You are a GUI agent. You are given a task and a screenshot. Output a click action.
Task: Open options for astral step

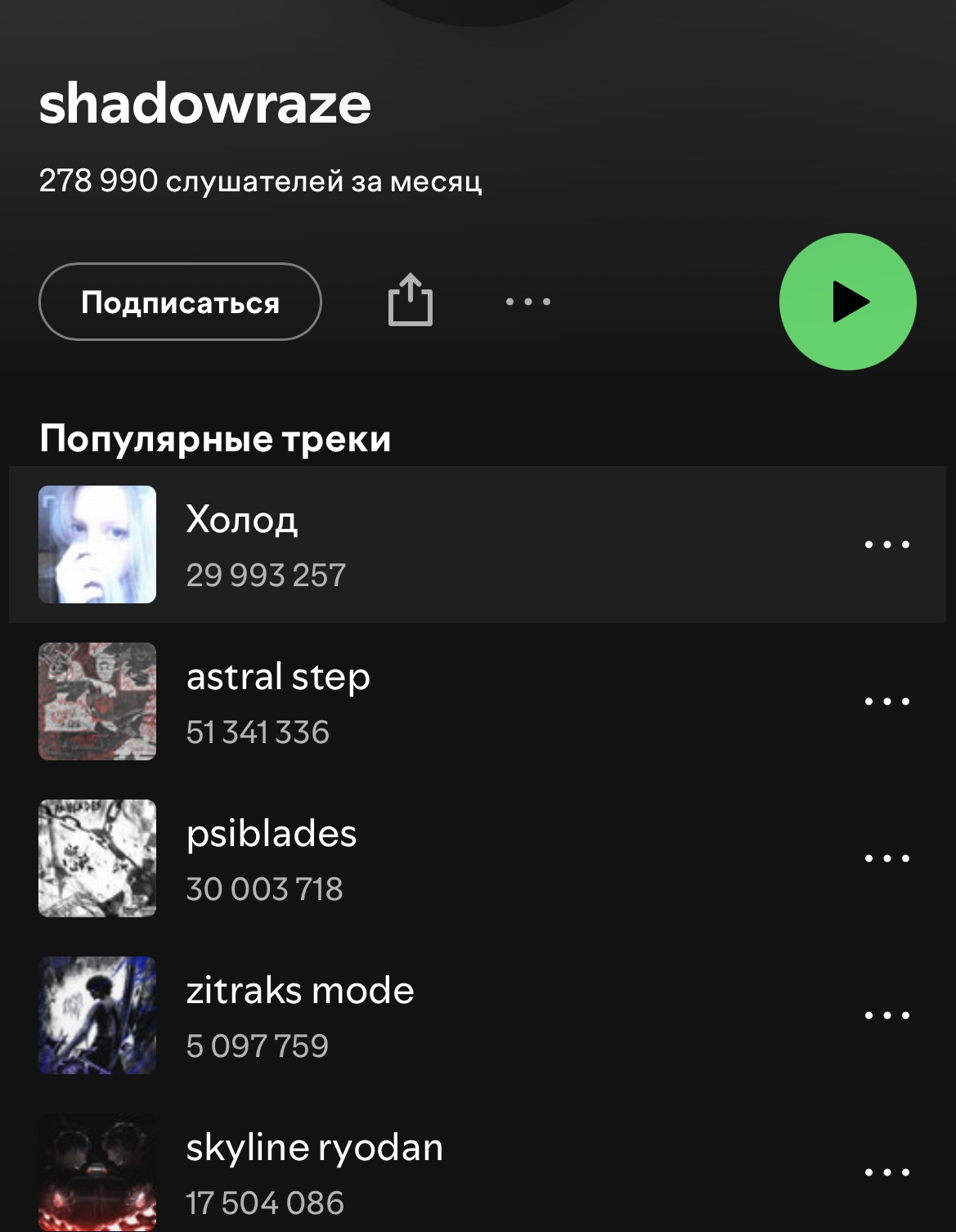point(886,701)
